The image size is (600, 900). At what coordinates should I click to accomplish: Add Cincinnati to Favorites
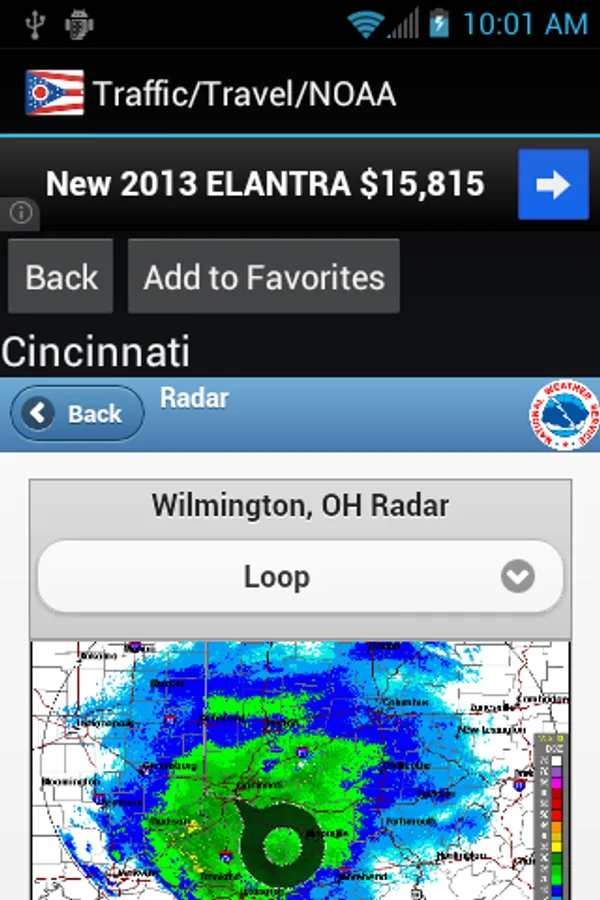264,276
